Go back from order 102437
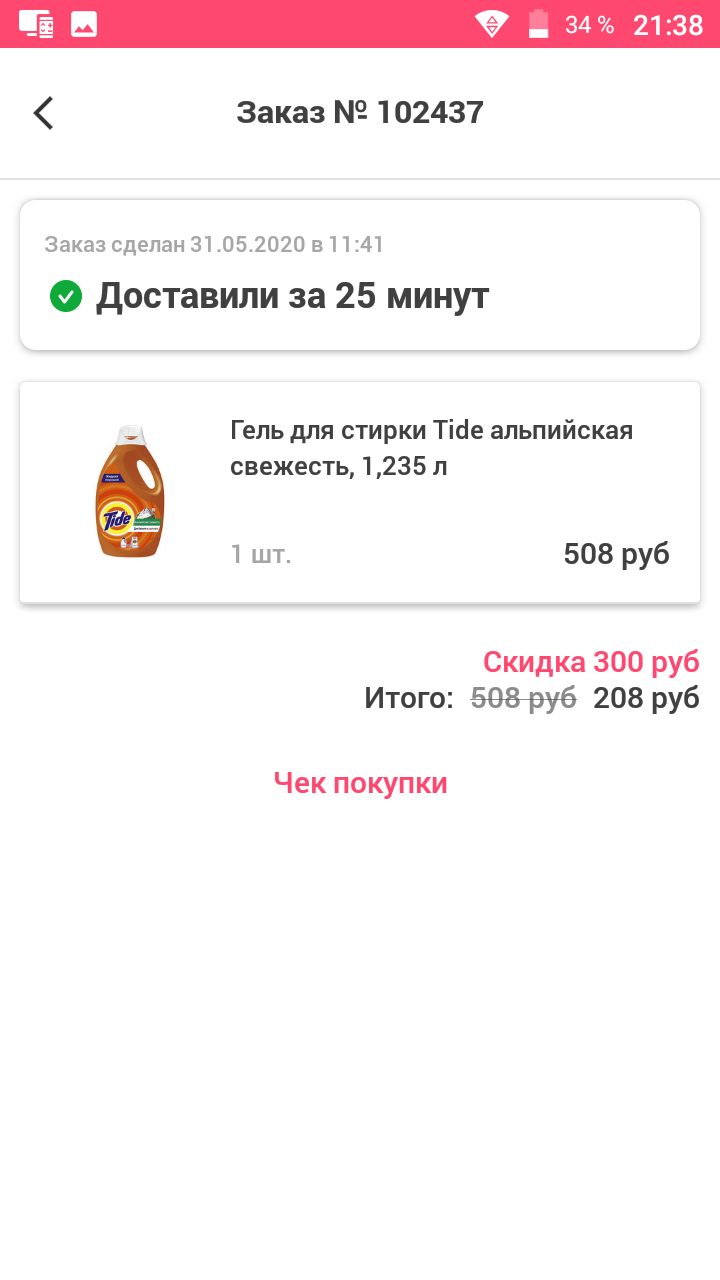Screen dimensions: 720x1280 click(x=43, y=113)
